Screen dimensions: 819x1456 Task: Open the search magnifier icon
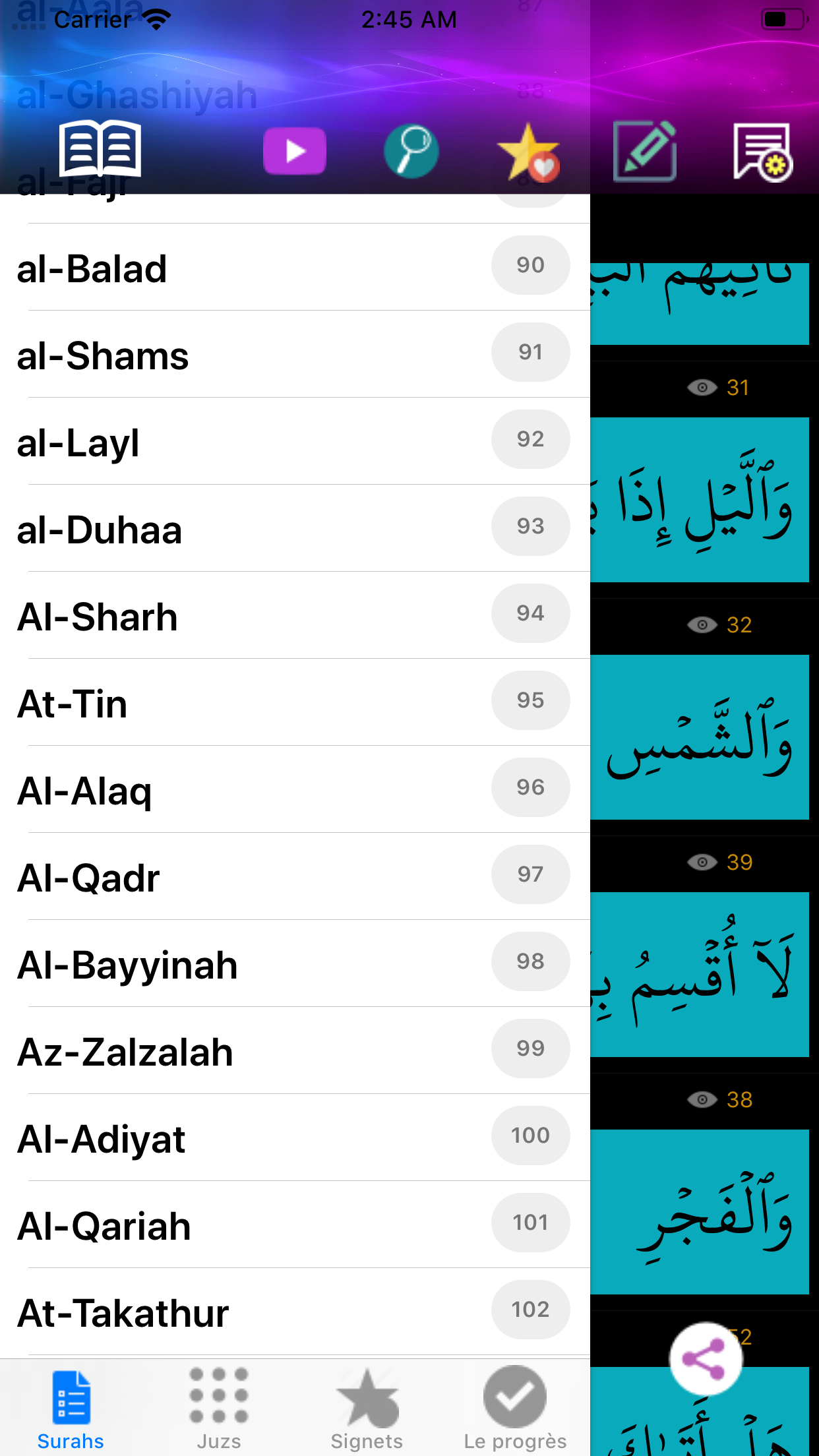tap(411, 151)
